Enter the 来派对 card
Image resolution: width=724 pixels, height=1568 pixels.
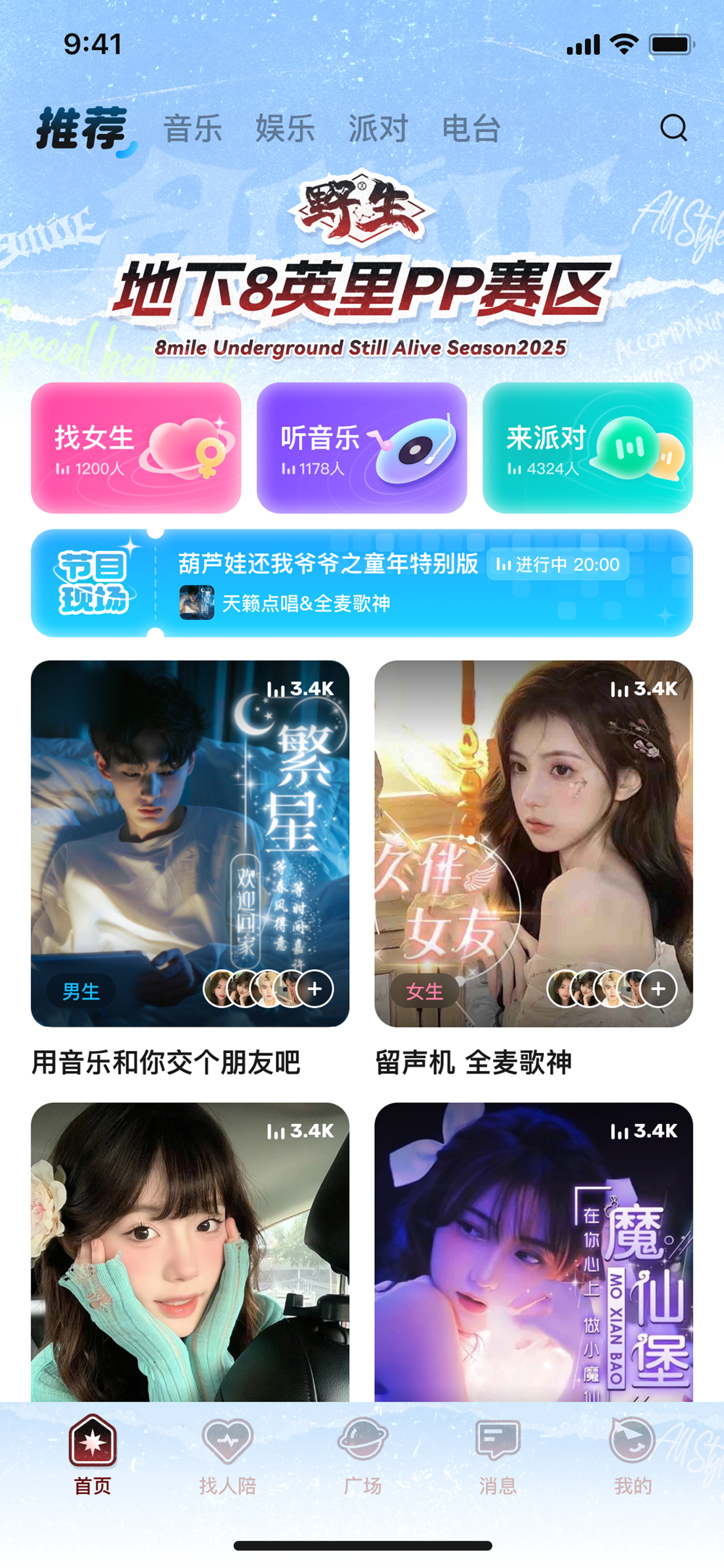tap(587, 448)
